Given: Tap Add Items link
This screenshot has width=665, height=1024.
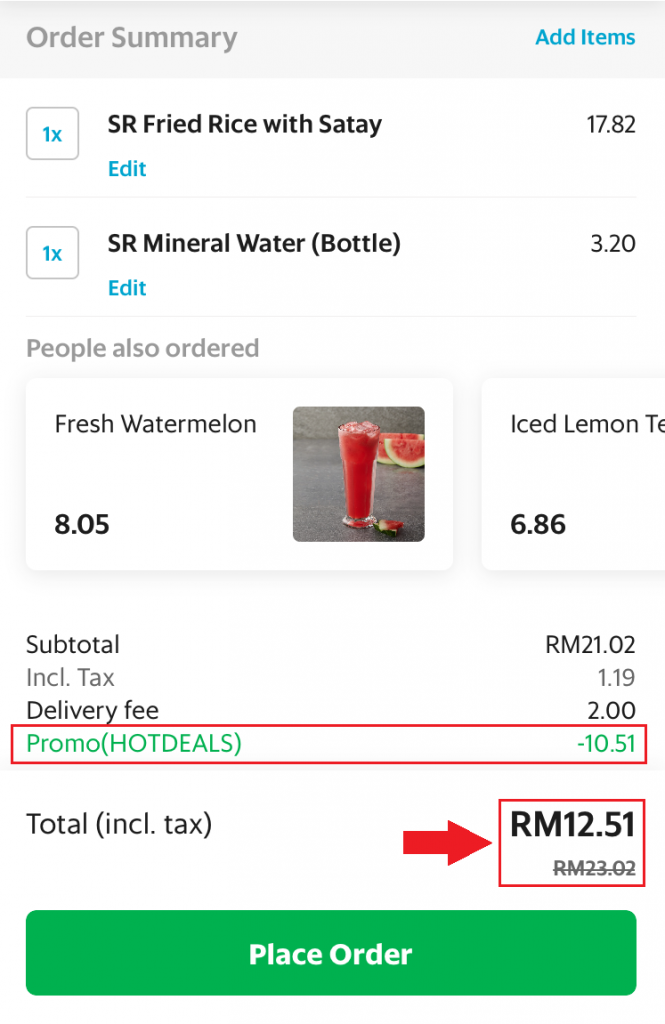Looking at the screenshot, I should pyautogui.click(x=585, y=38).
